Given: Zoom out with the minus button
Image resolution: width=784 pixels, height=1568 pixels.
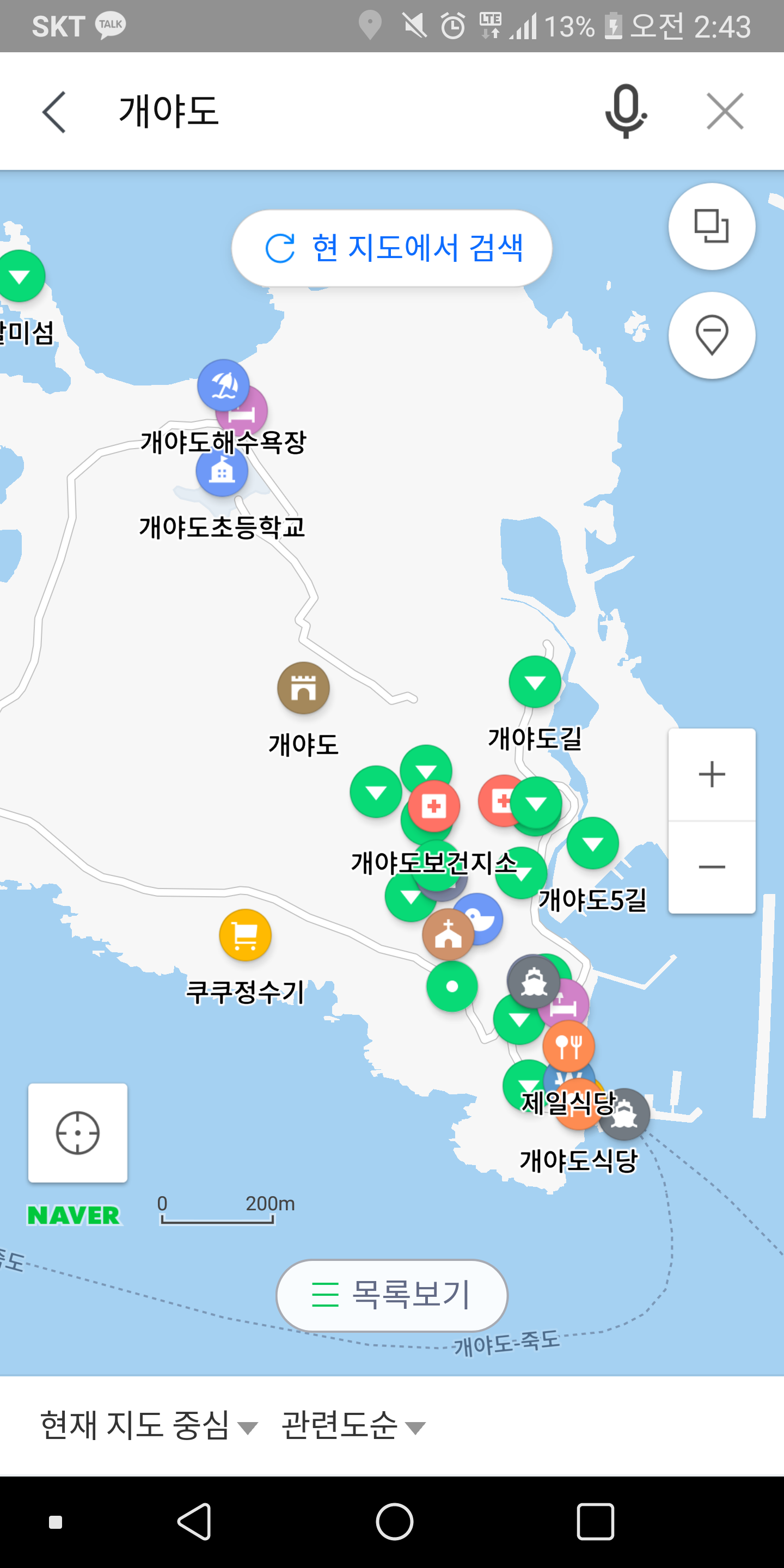Looking at the screenshot, I should point(712,867).
